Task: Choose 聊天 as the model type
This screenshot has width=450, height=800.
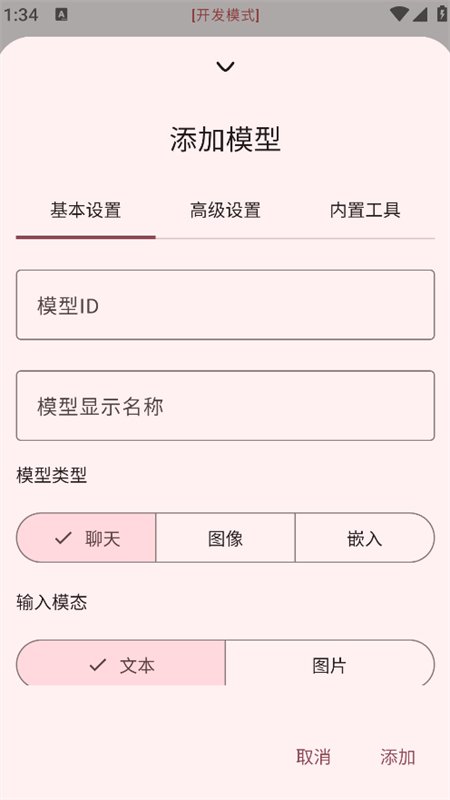Action: point(86,538)
